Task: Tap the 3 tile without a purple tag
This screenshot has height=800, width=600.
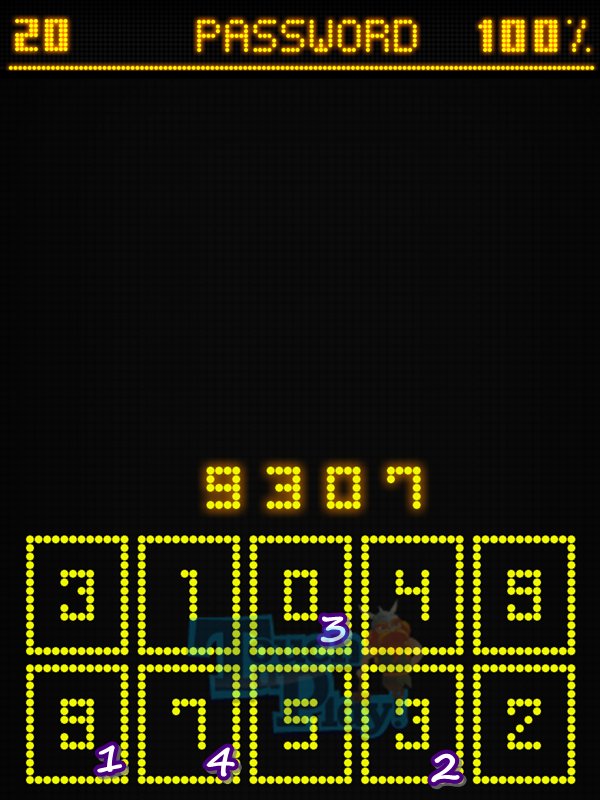Action: 77,595
